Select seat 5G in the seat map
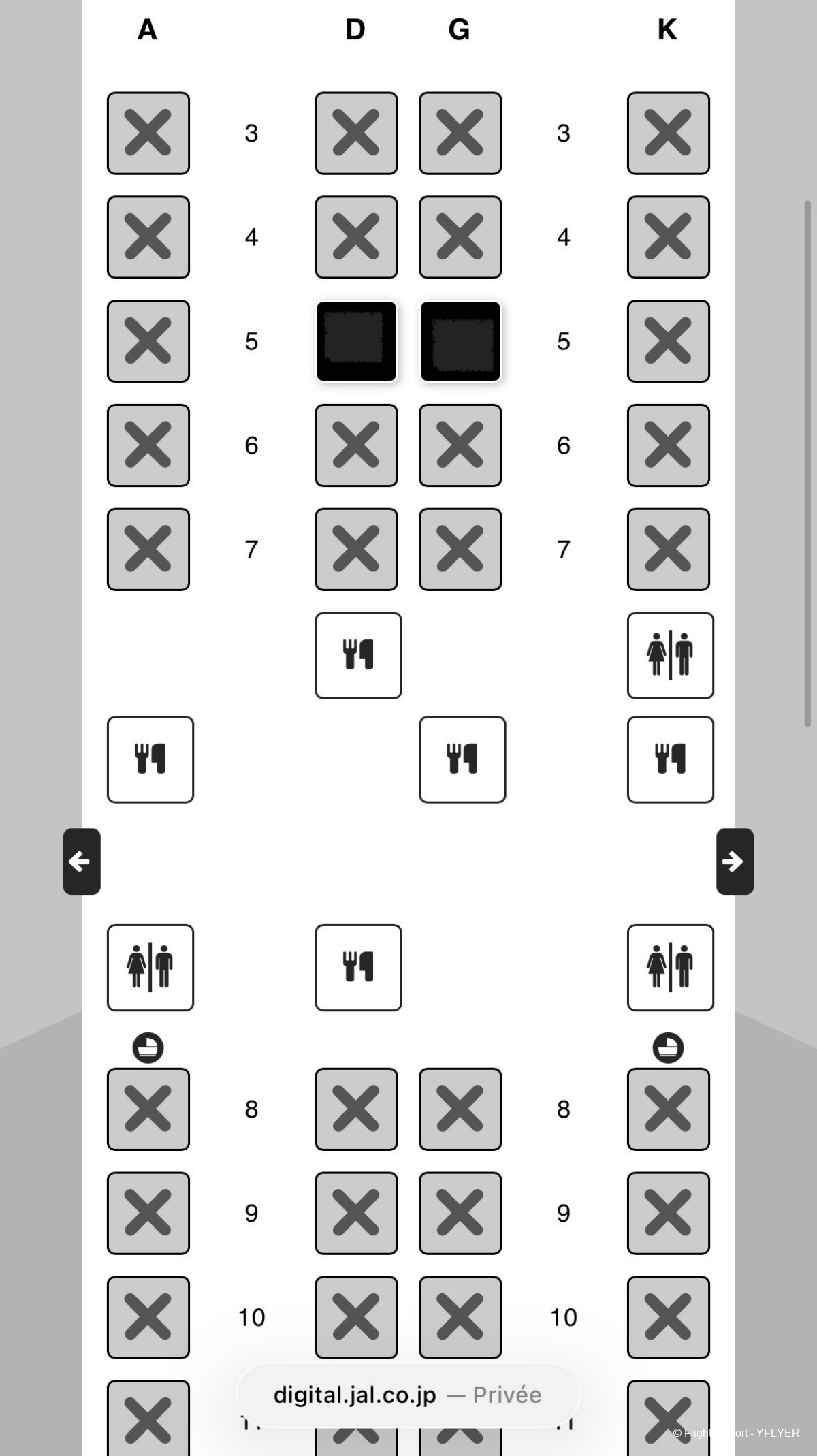 460,341
